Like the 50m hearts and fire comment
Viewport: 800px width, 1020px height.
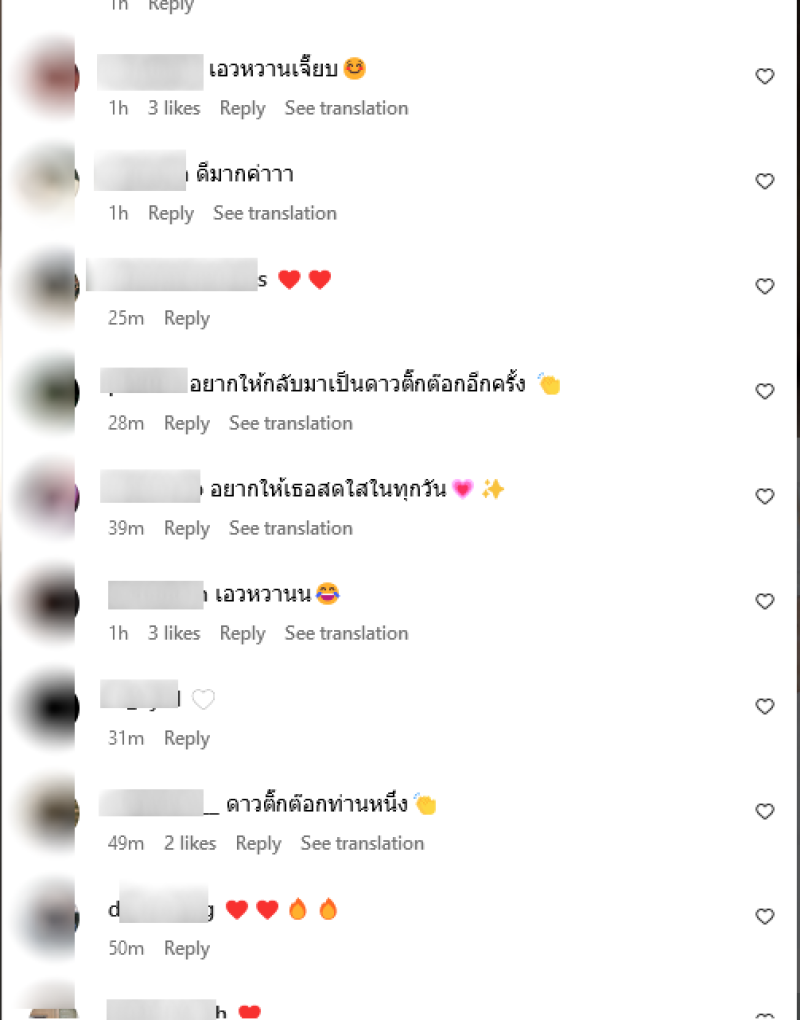[x=764, y=917]
